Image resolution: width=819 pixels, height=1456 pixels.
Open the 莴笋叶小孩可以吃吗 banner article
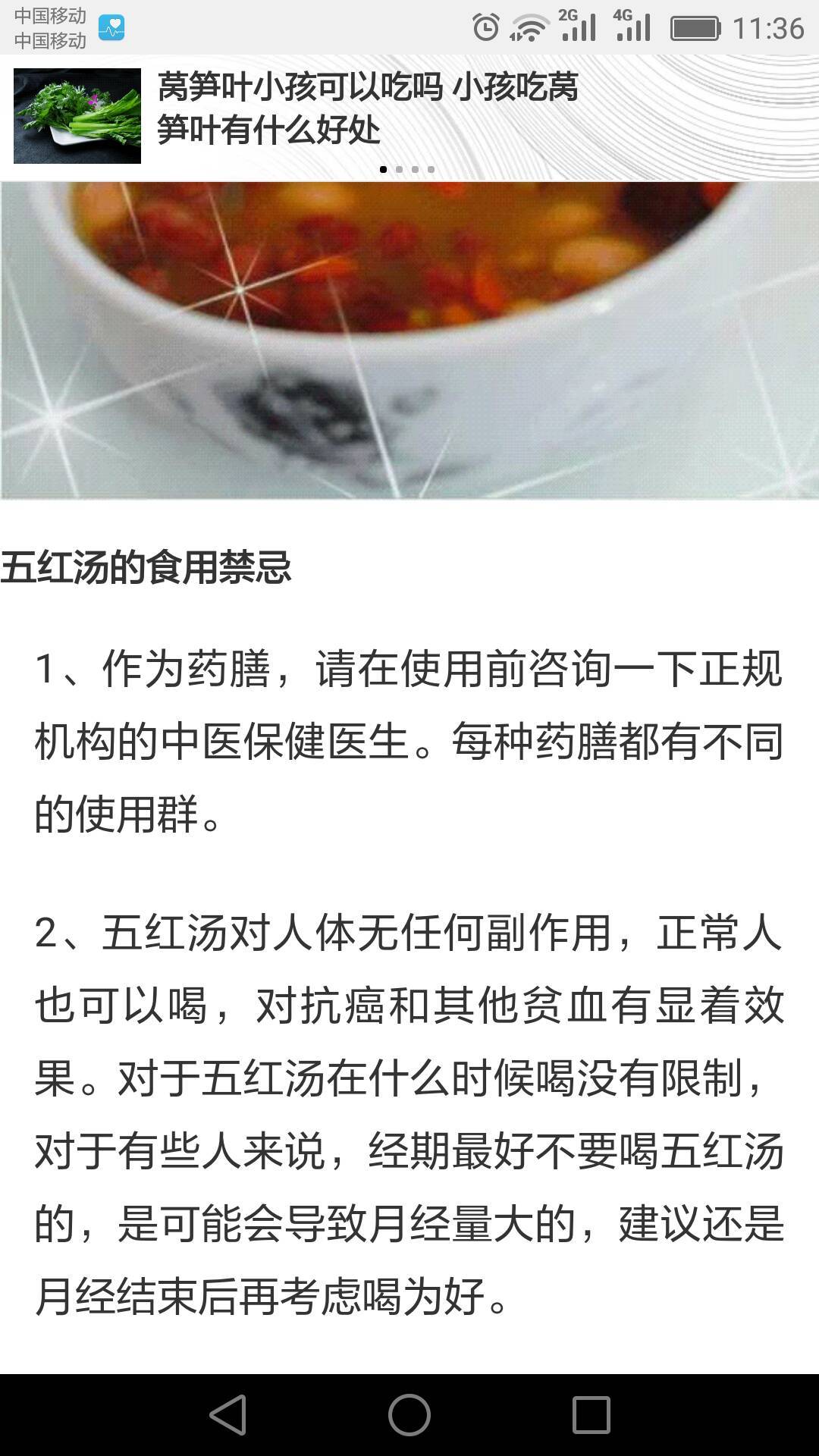[368, 108]
